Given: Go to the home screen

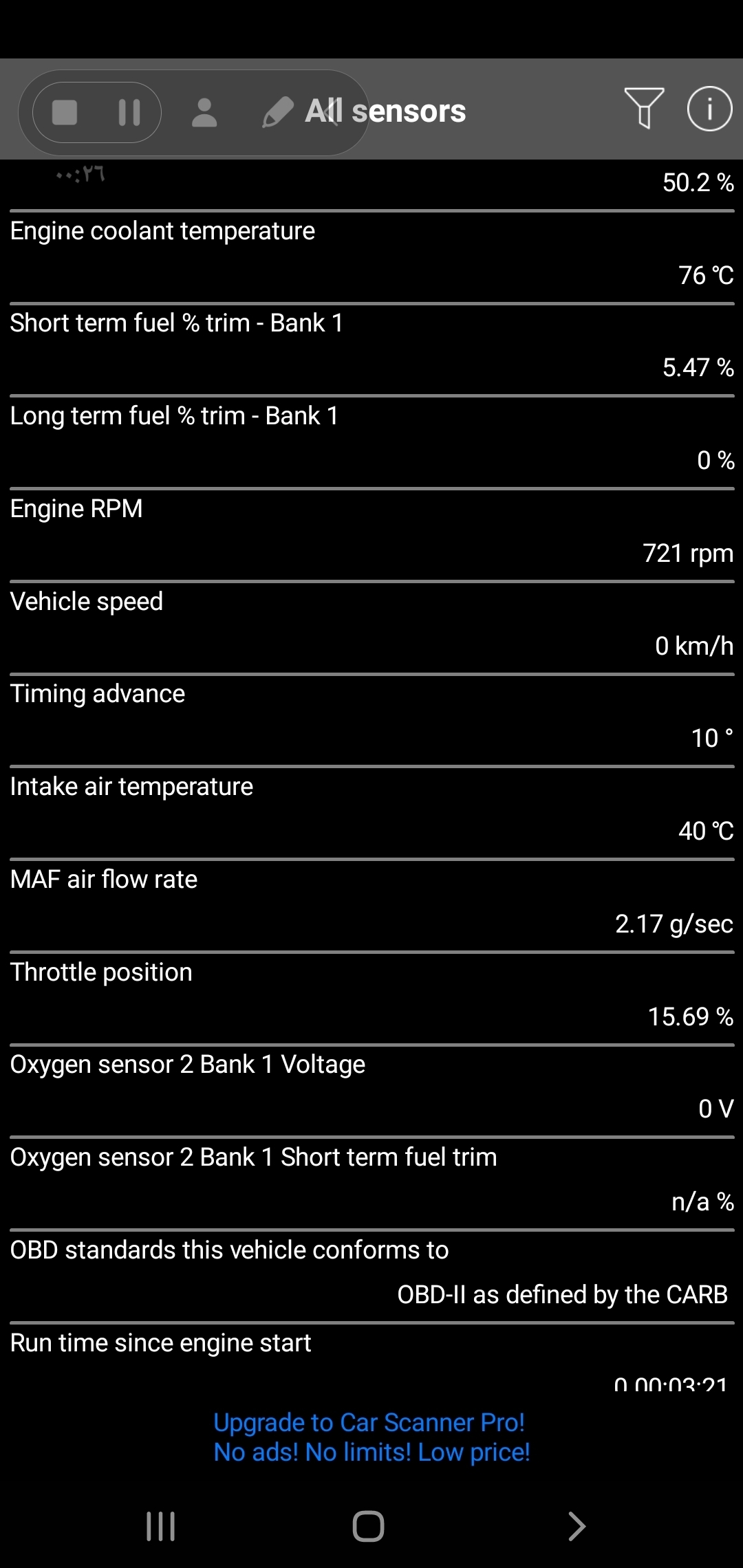Looking at the screenshot, I should pos(368,1526).
